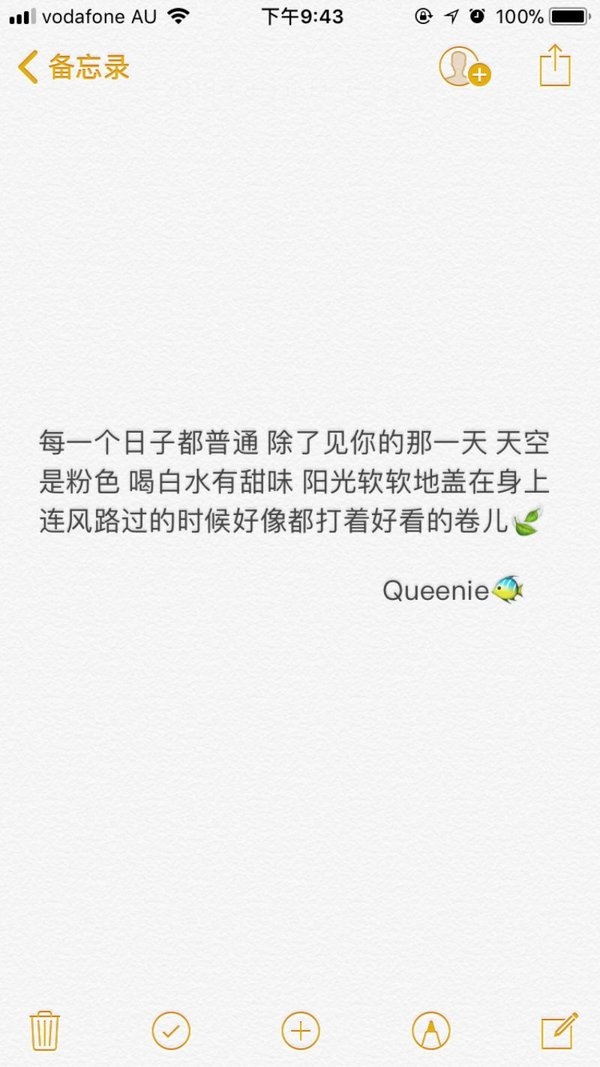Add a checklist with checkmark icon

(x=171, y=1031)
